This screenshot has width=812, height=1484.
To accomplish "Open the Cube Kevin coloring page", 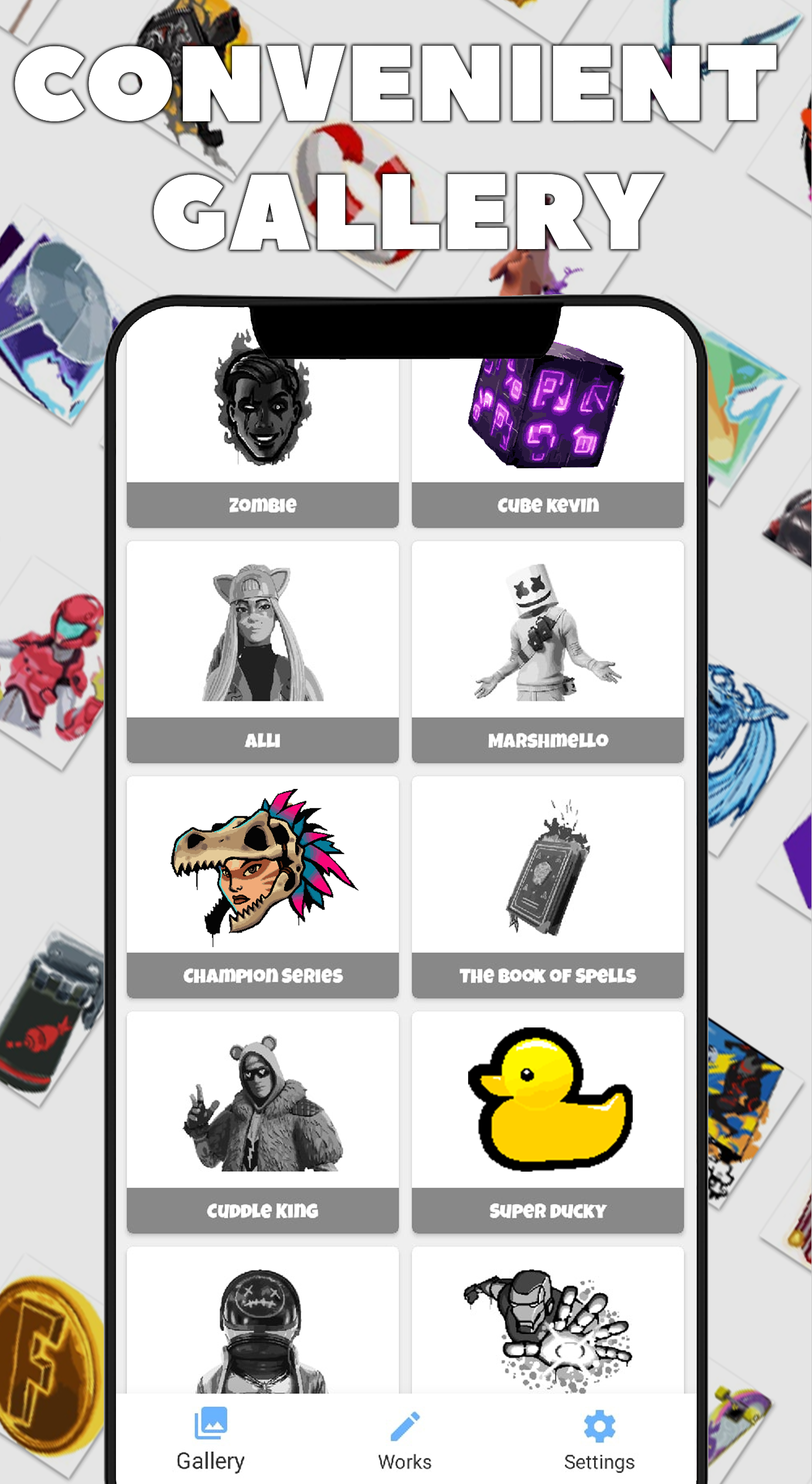I will click(x=546, y=410).
